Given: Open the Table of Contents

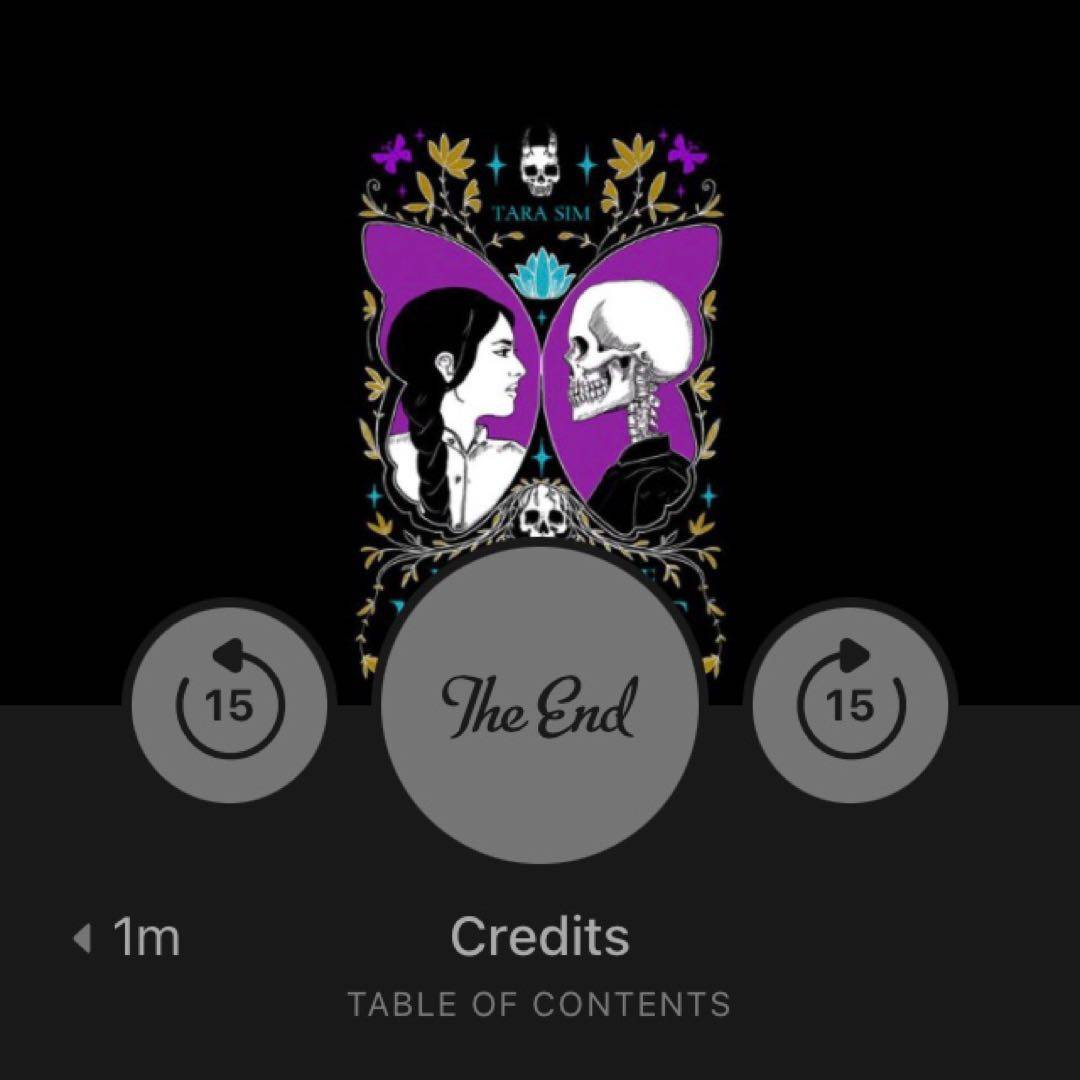Looking at the screenshot, I should coord(539,1003).
